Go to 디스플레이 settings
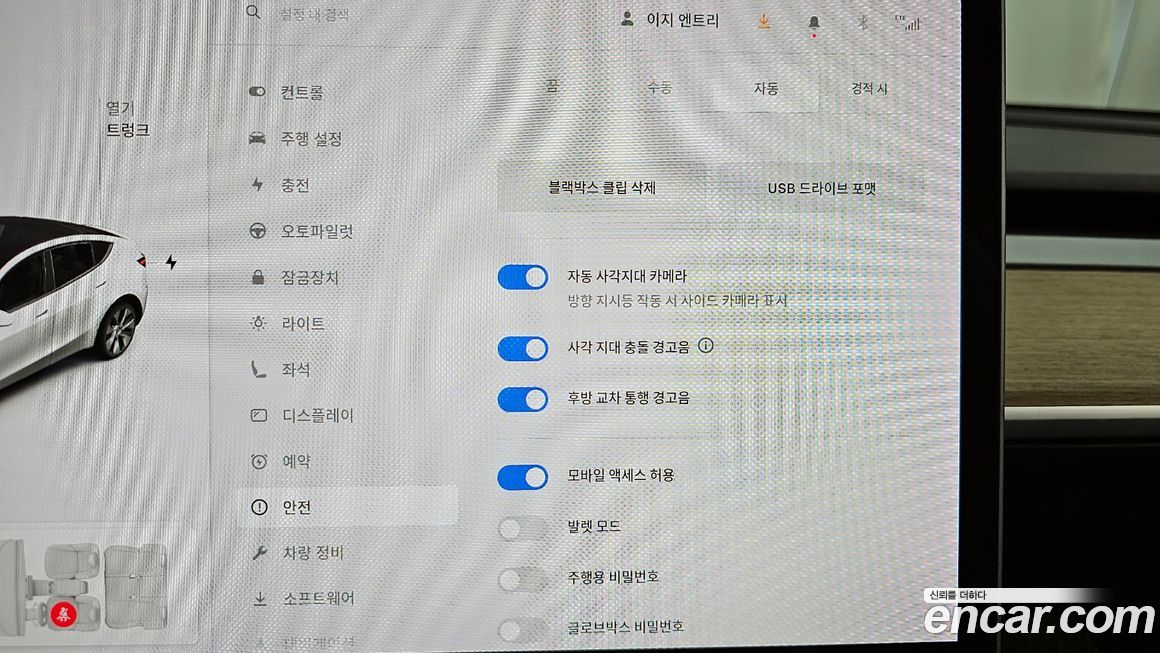Viewport: 1160px width, 653px height. 318,415
